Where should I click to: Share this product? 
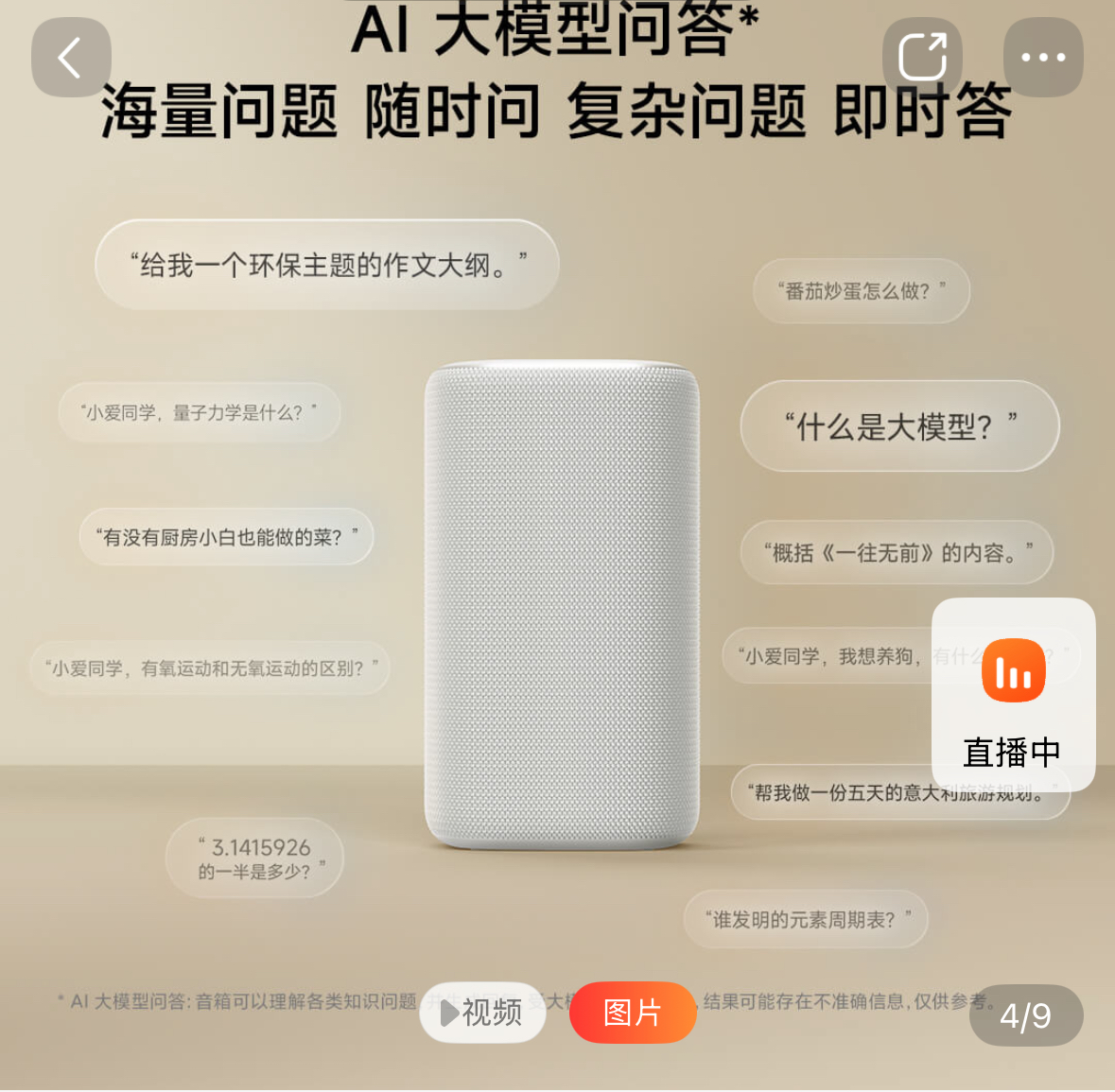922,58
